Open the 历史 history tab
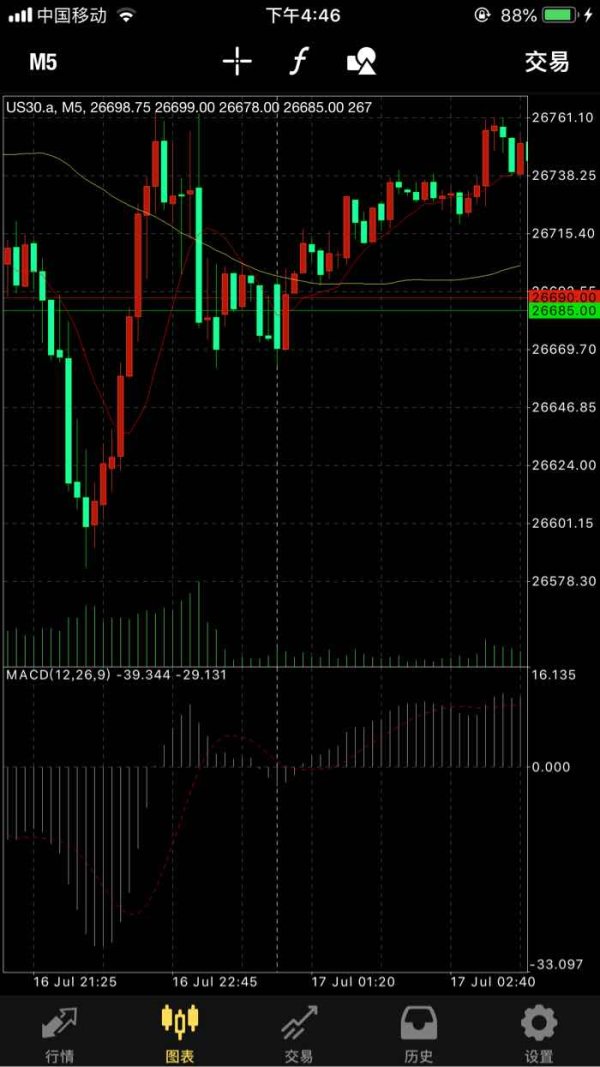This screenshot has width=600, height=1067. pyautogui.click(x=418, y=1034)
